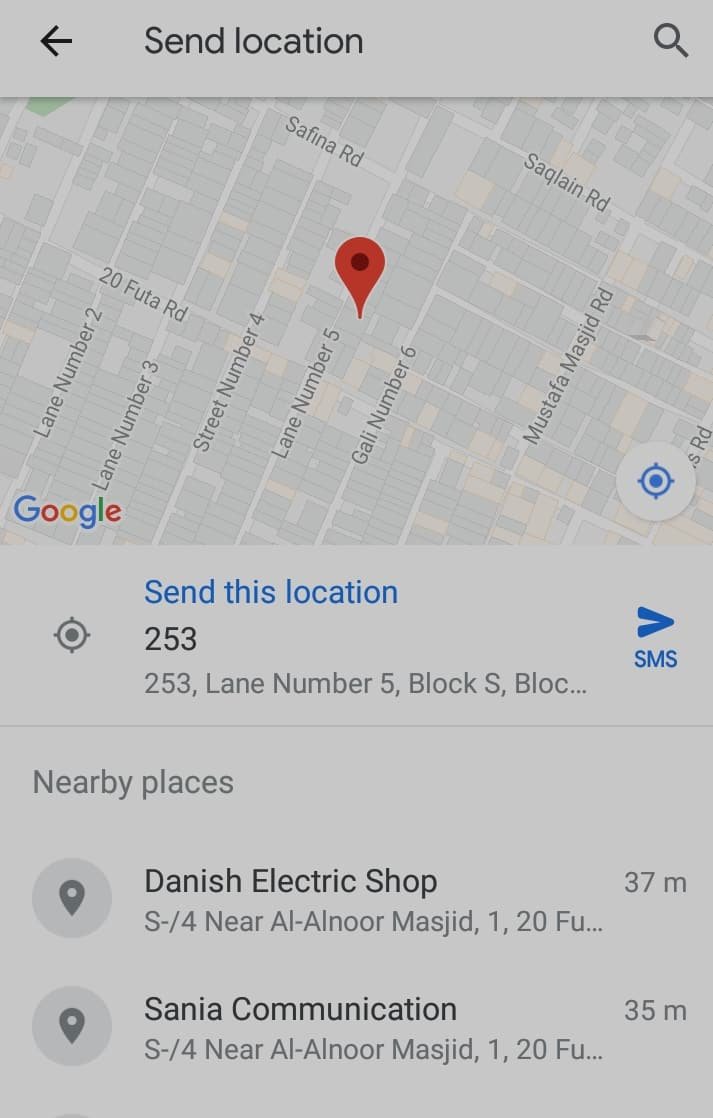Open location search with the magnifier icon

[x=670, y=42]
